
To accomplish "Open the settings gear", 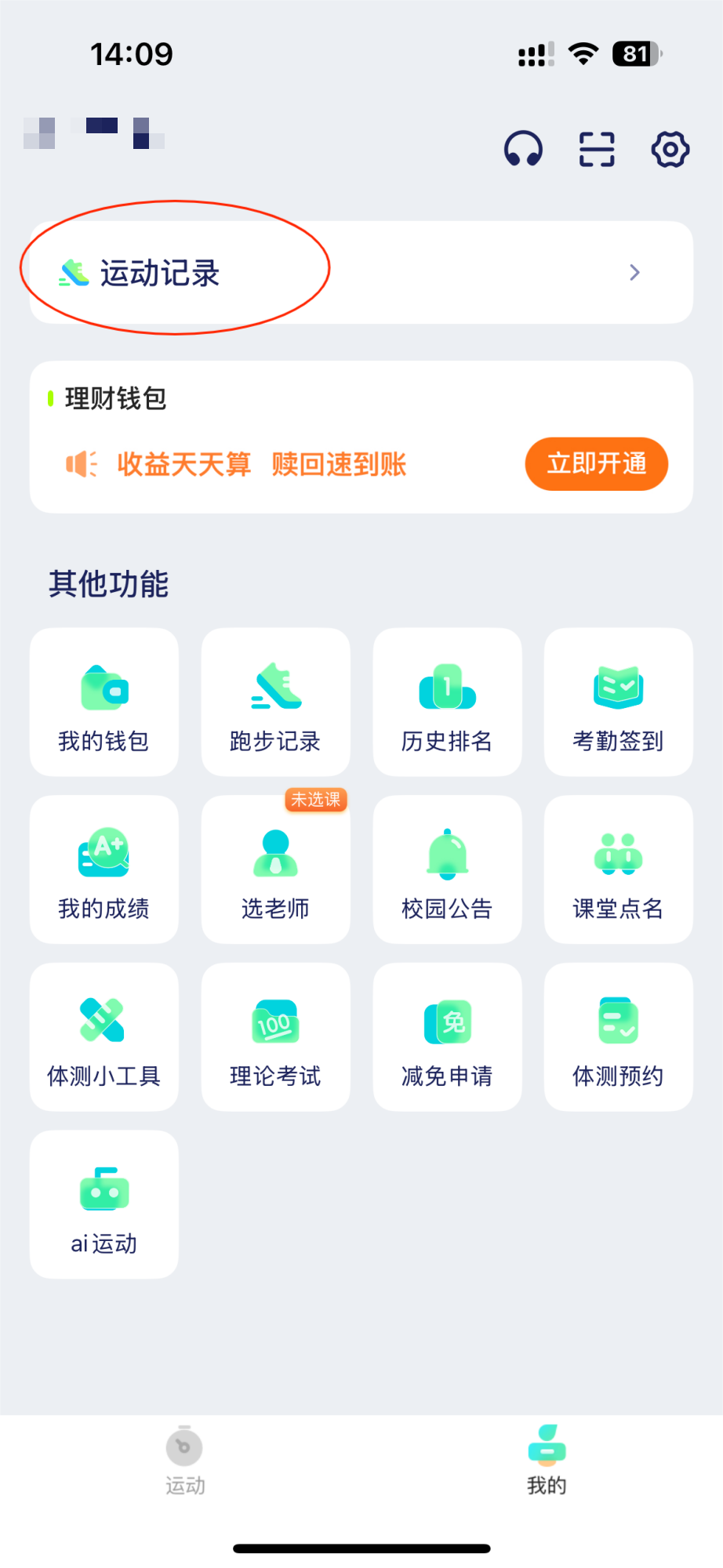I will point(670,149).
